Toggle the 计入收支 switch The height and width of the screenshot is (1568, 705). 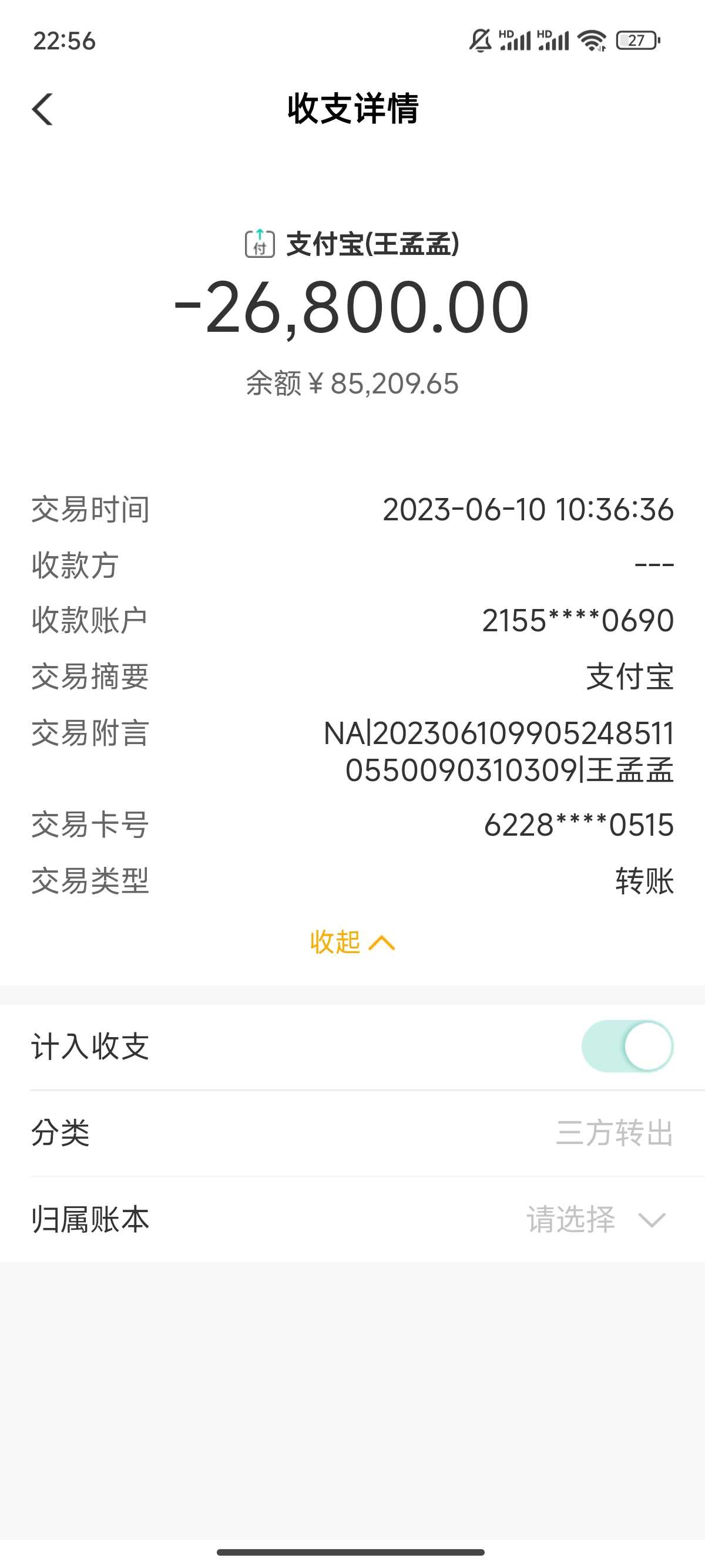(627, 1047)
